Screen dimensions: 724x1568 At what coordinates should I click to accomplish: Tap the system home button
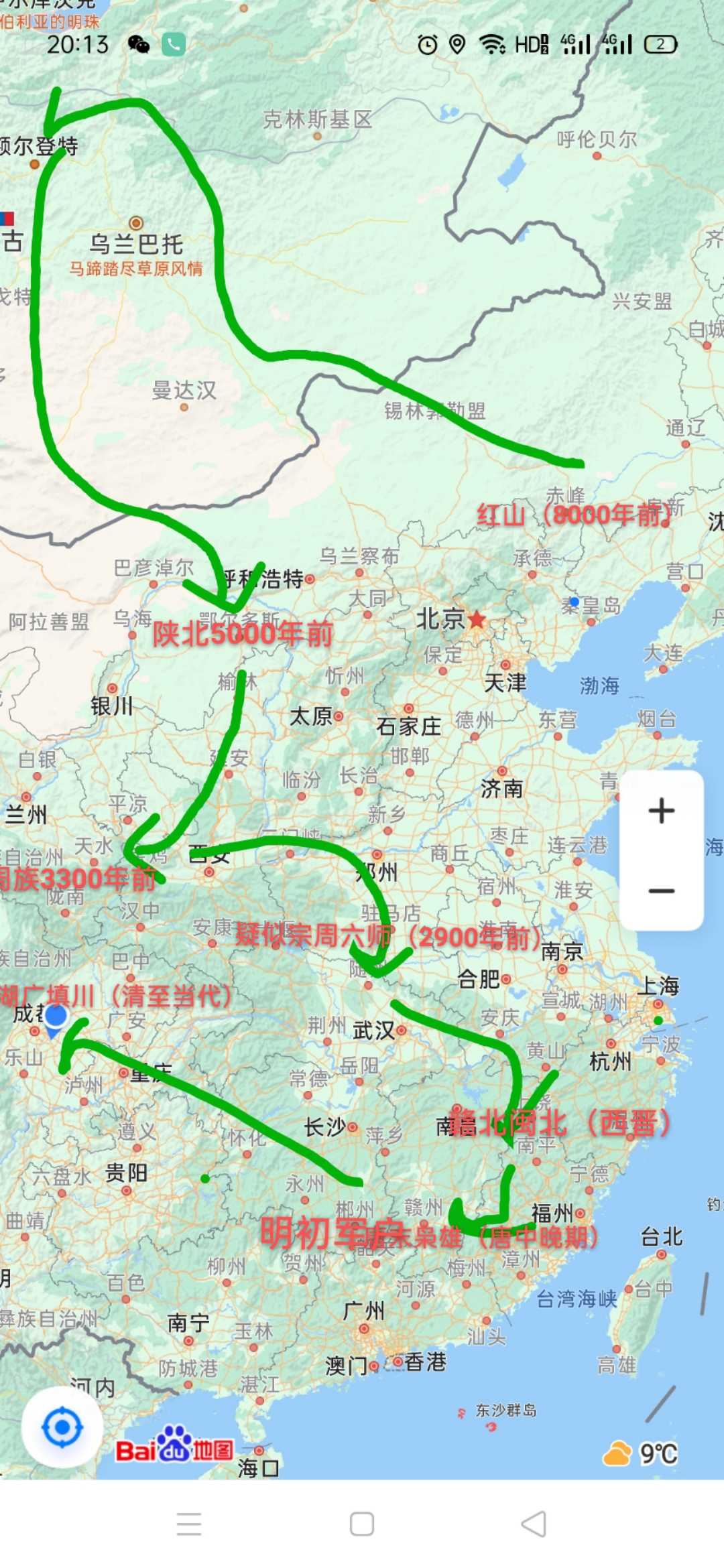362,1524
